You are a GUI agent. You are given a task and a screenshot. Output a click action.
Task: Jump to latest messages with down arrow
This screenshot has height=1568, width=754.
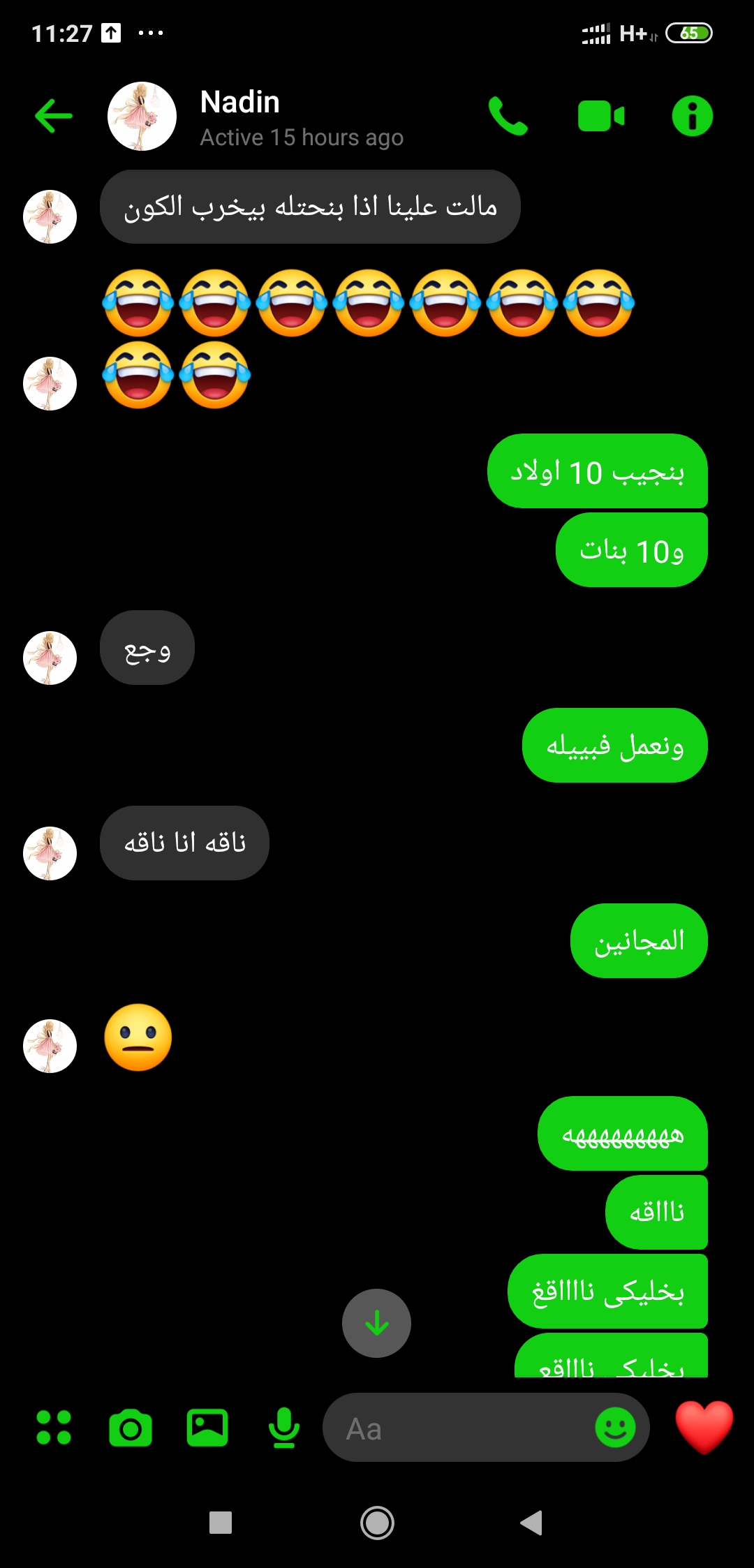pyautogui.click(x=376, y=1323)
